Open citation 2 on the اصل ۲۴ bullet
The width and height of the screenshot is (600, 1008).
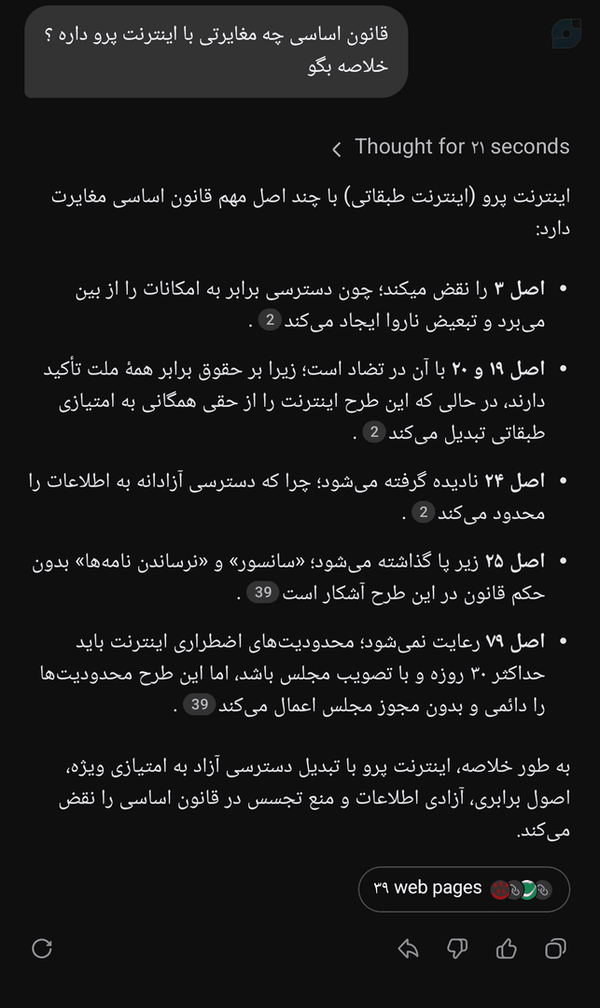coord(423,512)
